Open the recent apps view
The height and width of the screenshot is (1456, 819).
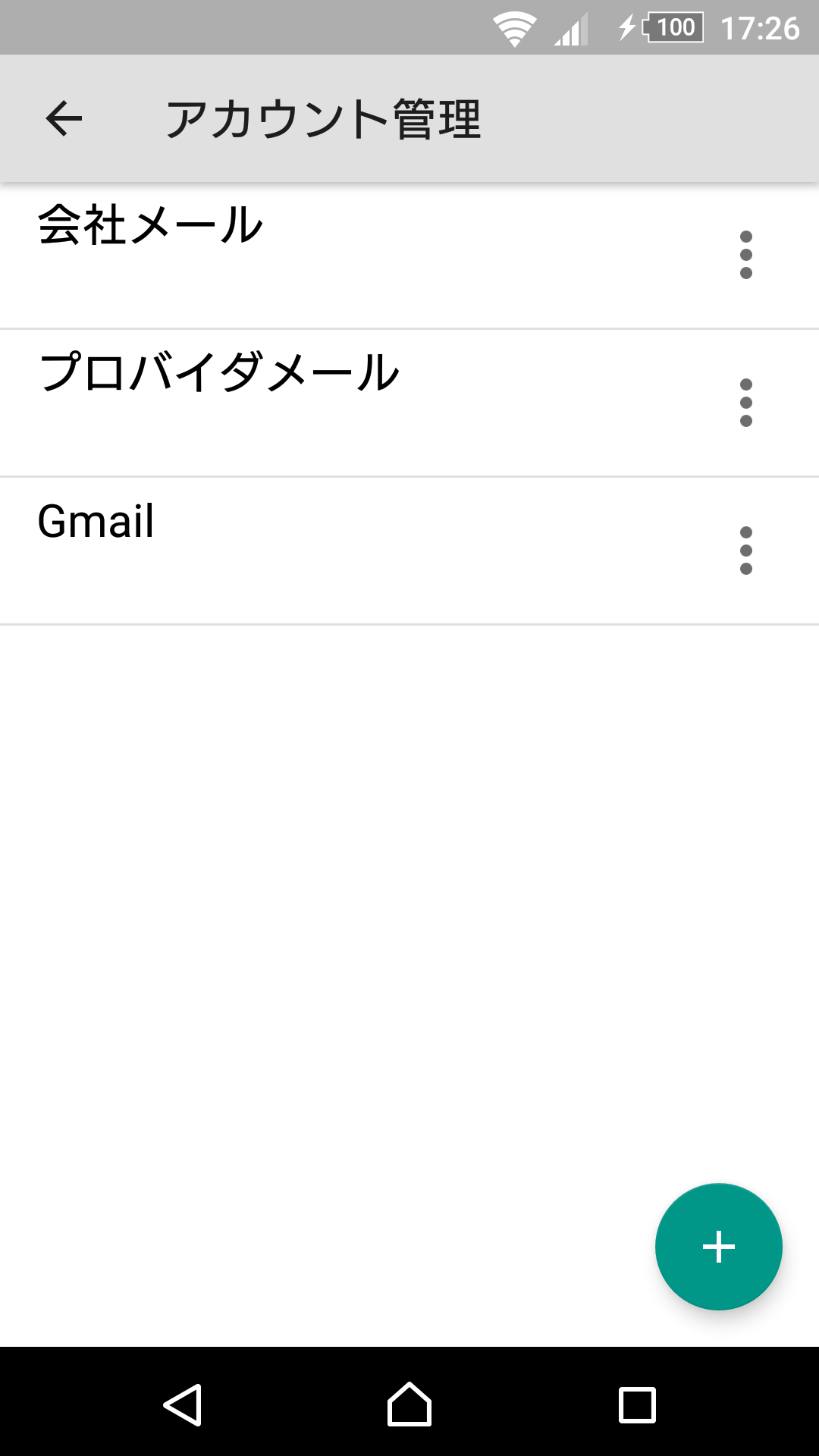coord(637,1404)
